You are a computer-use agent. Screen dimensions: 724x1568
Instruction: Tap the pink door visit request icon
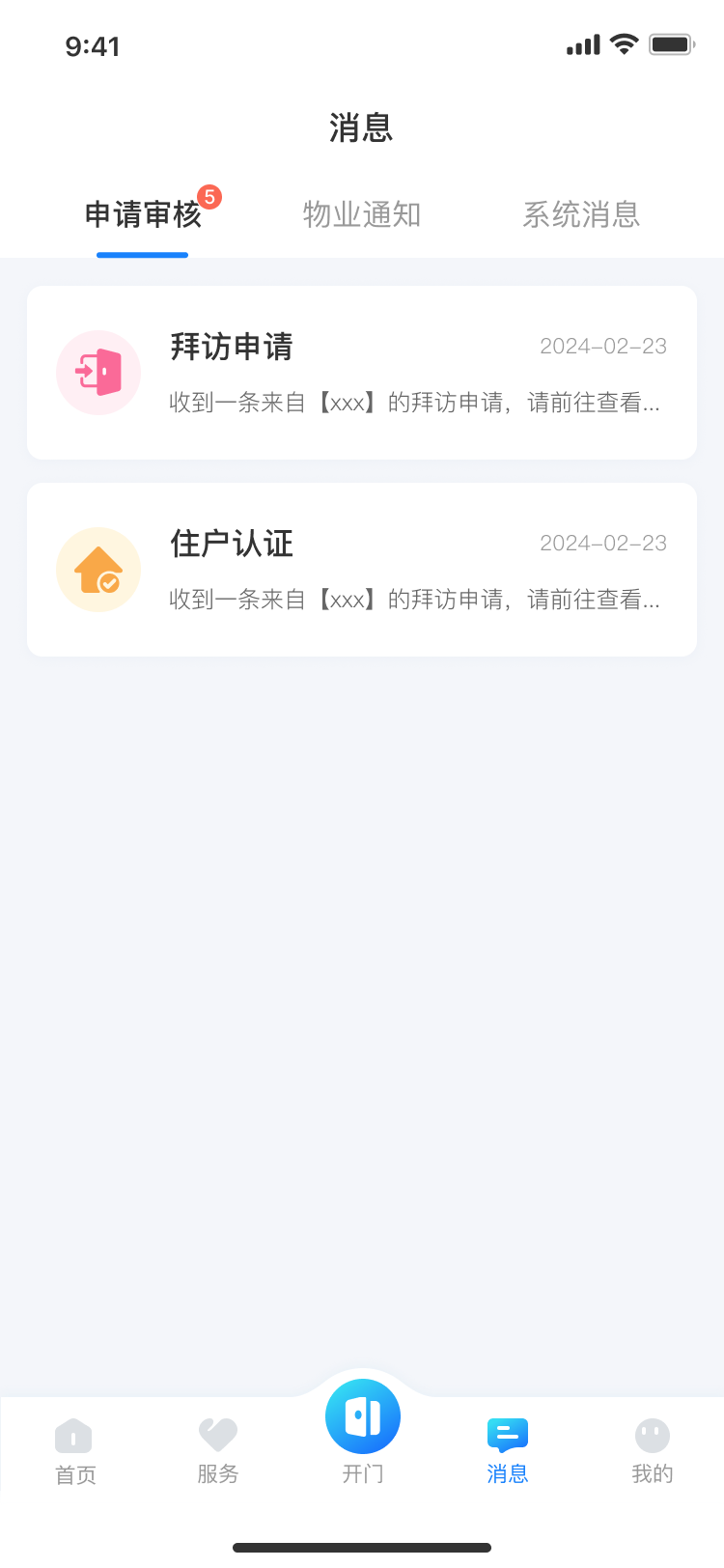pyautogui.click(x=98, y=373)
